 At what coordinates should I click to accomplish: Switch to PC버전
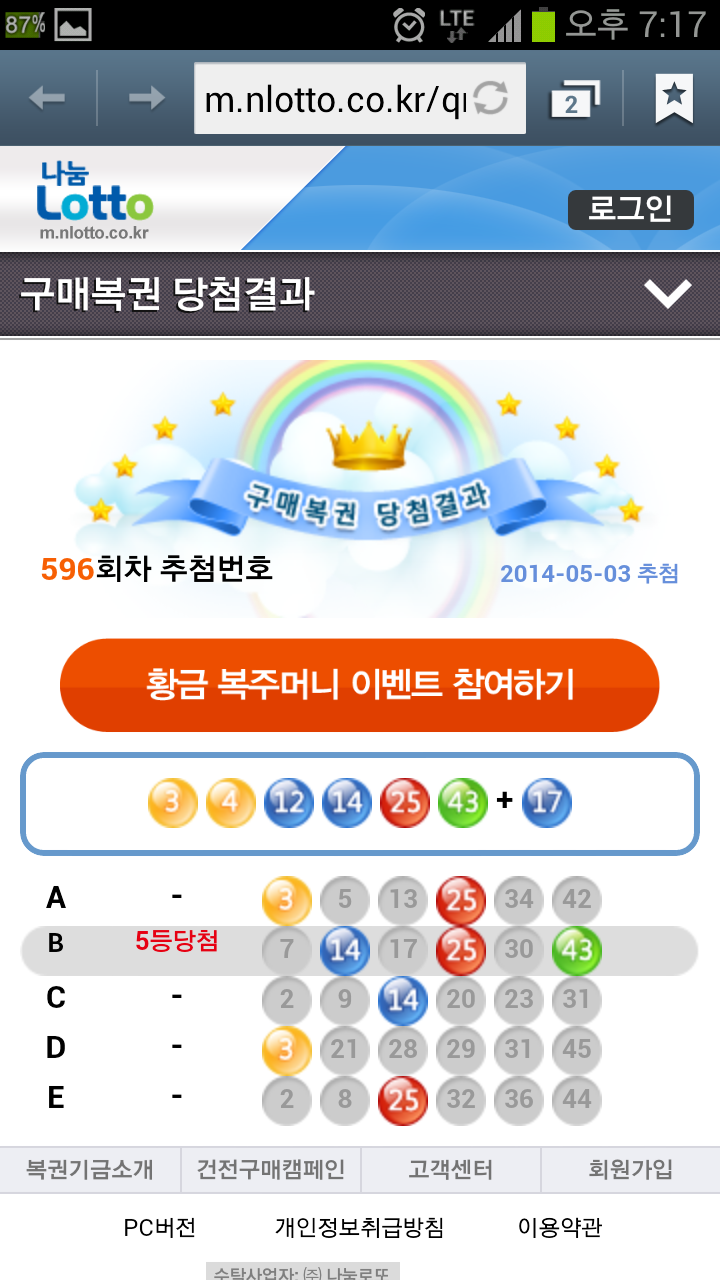tap(160, 1228)
